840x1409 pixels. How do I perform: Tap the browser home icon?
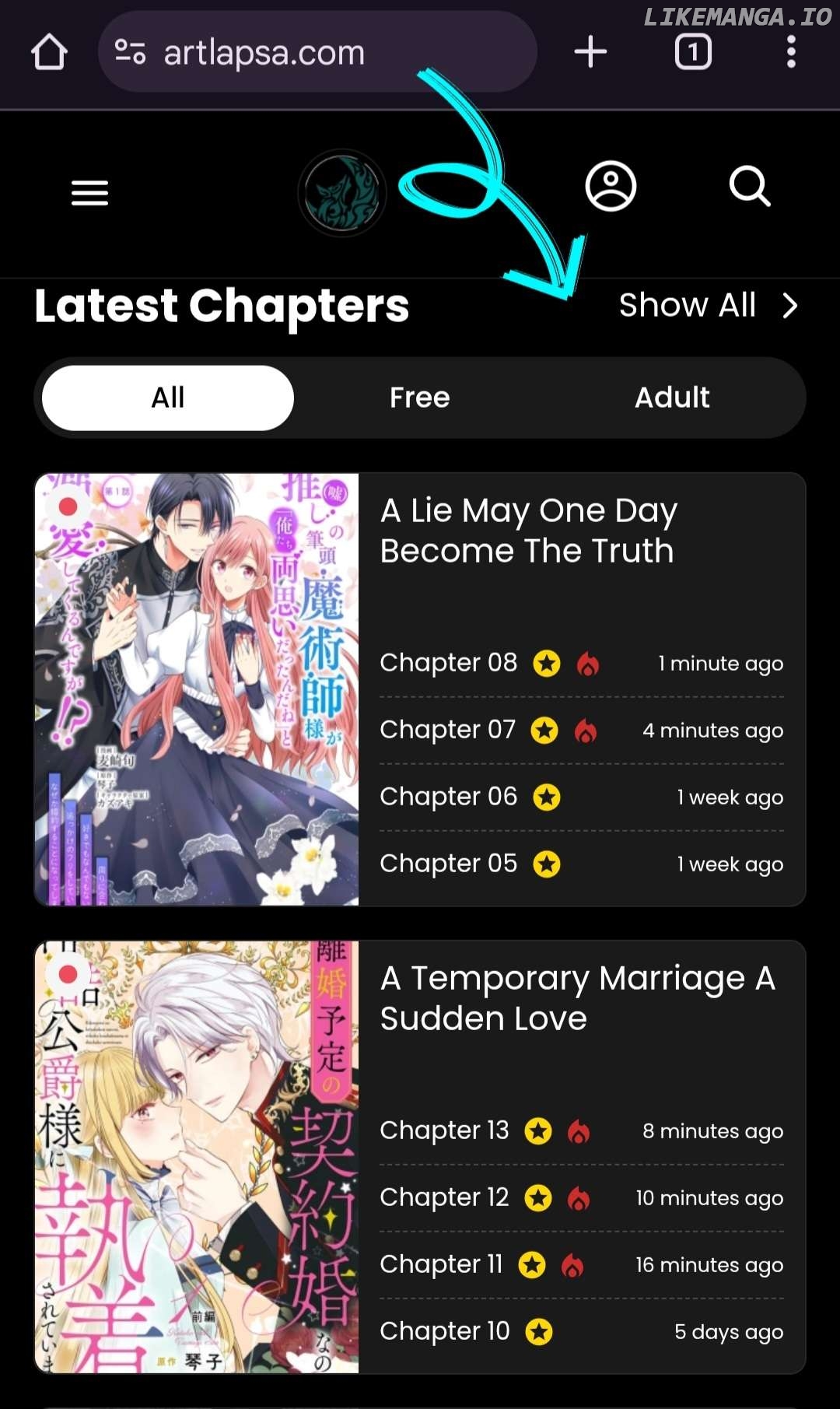49,53
